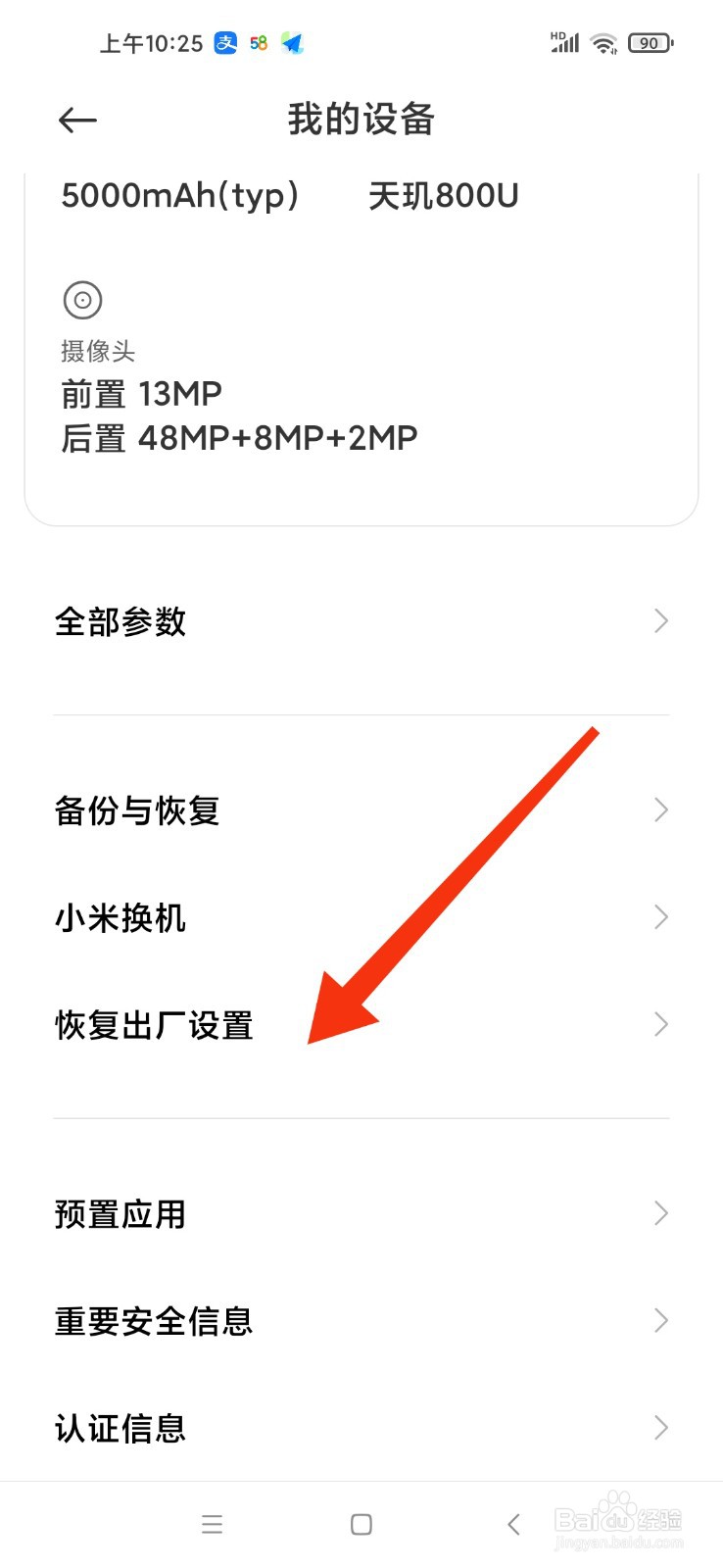723x1568 pixels.
Task: Tap the 58 badge in the status bar
Action: pyautogui.click(x=258, y=42)
